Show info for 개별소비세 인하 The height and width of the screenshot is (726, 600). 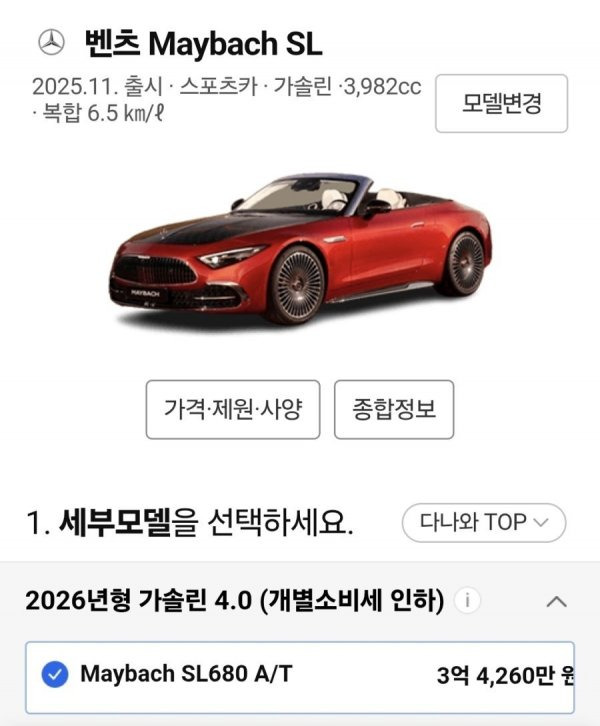pos(467,601)
